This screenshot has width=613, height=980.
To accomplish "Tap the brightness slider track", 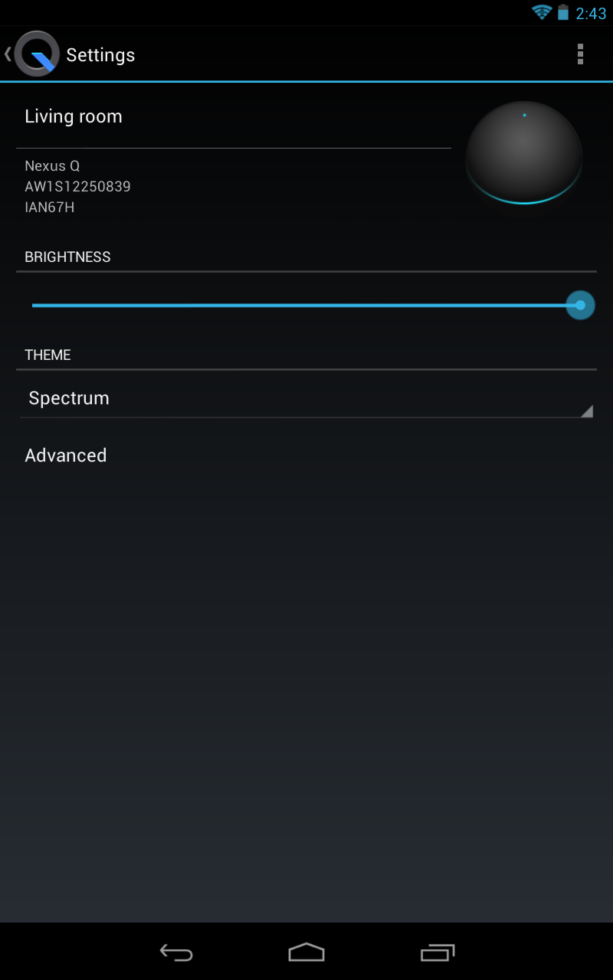I will 300,305.
